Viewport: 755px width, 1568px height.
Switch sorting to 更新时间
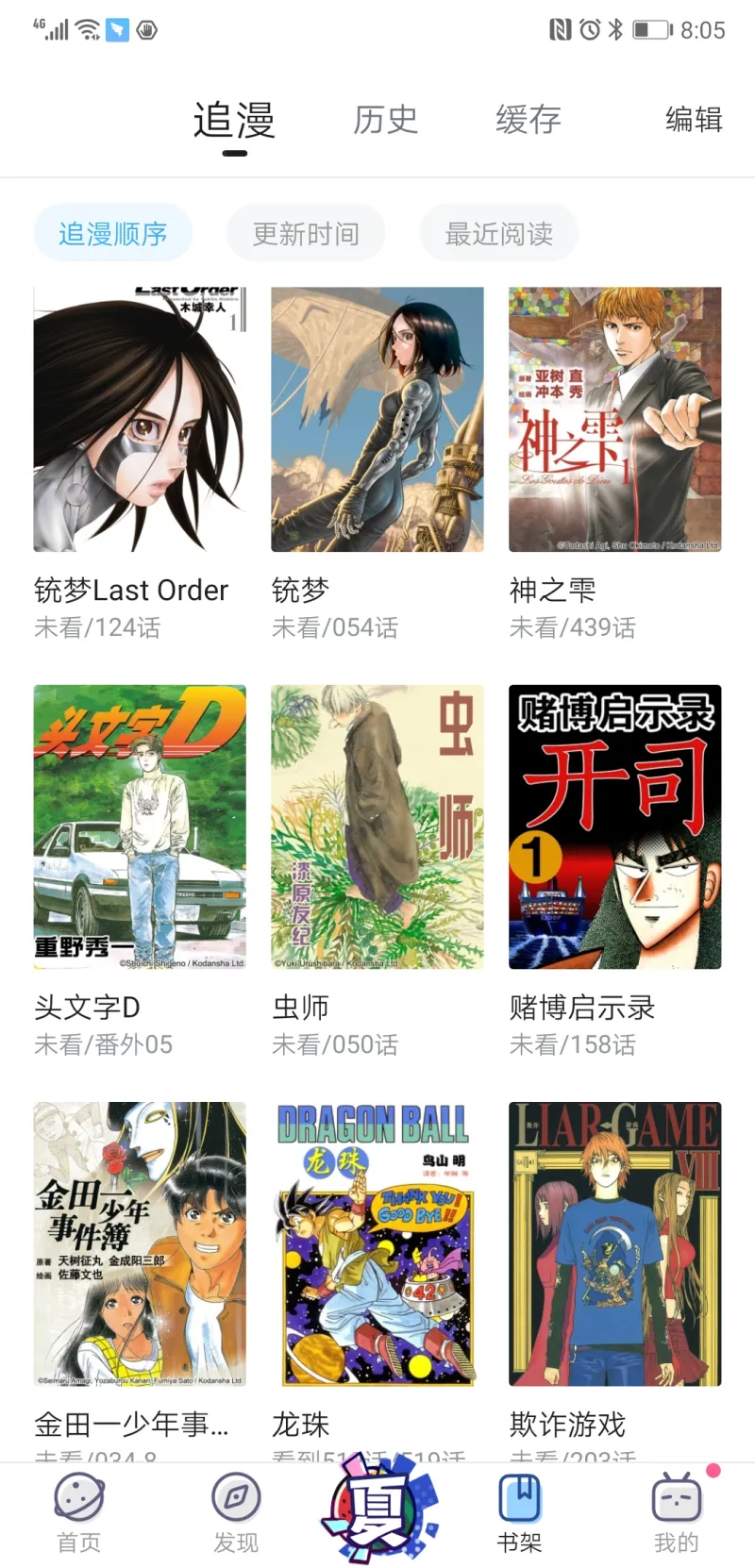pos(306,232)
